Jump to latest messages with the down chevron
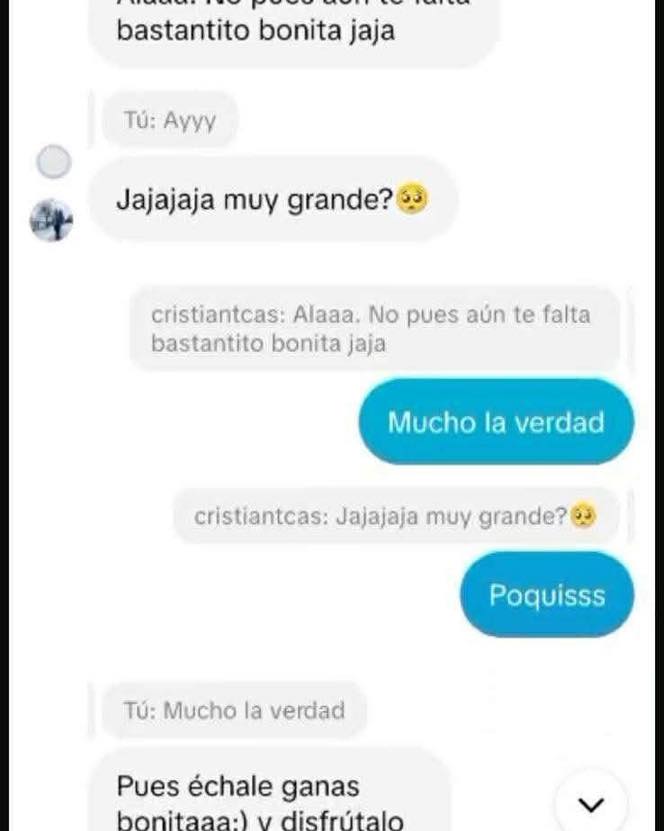The width and height of the screenshot is (664, 831). (592, 804)
